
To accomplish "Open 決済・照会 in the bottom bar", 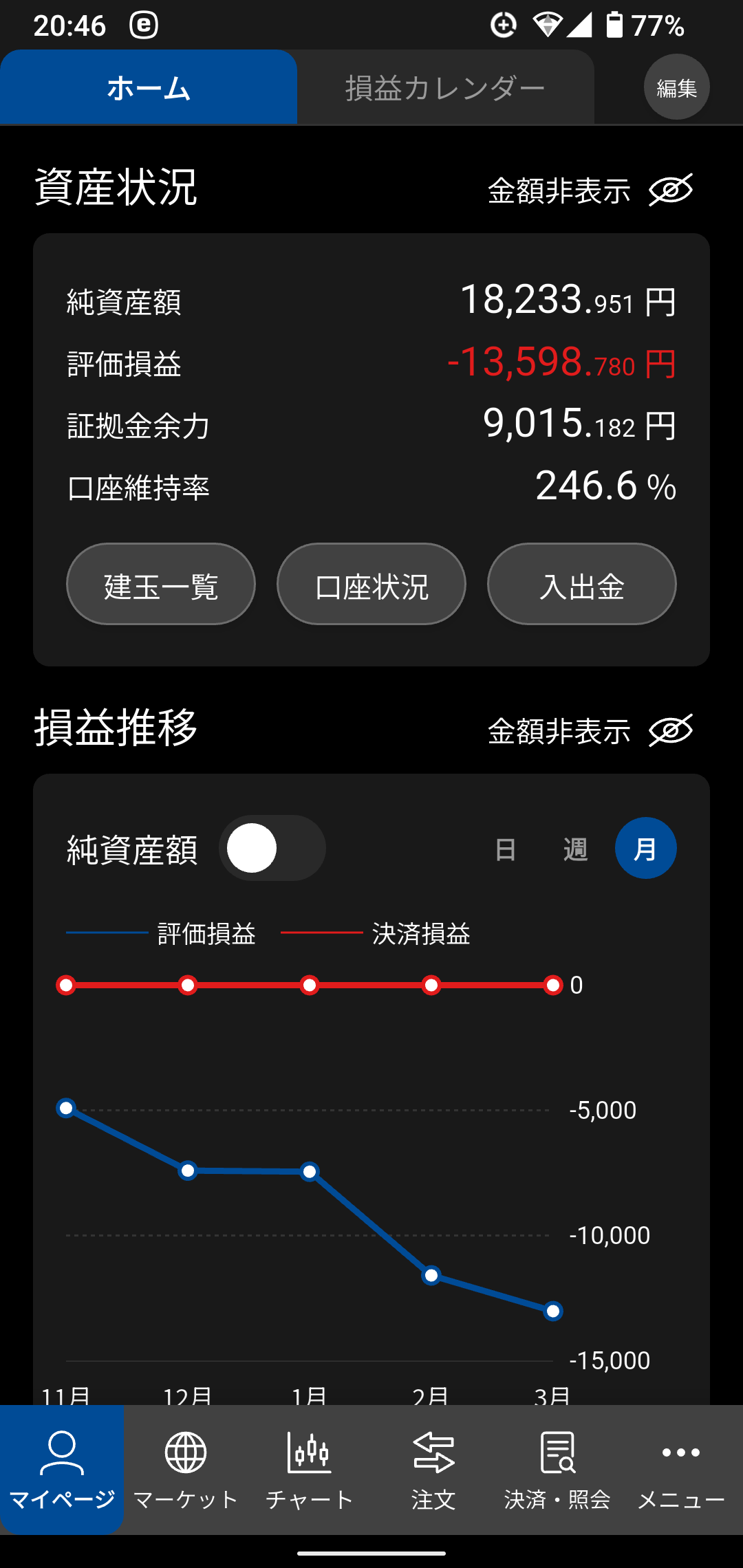I will [x=557, y=1470].
